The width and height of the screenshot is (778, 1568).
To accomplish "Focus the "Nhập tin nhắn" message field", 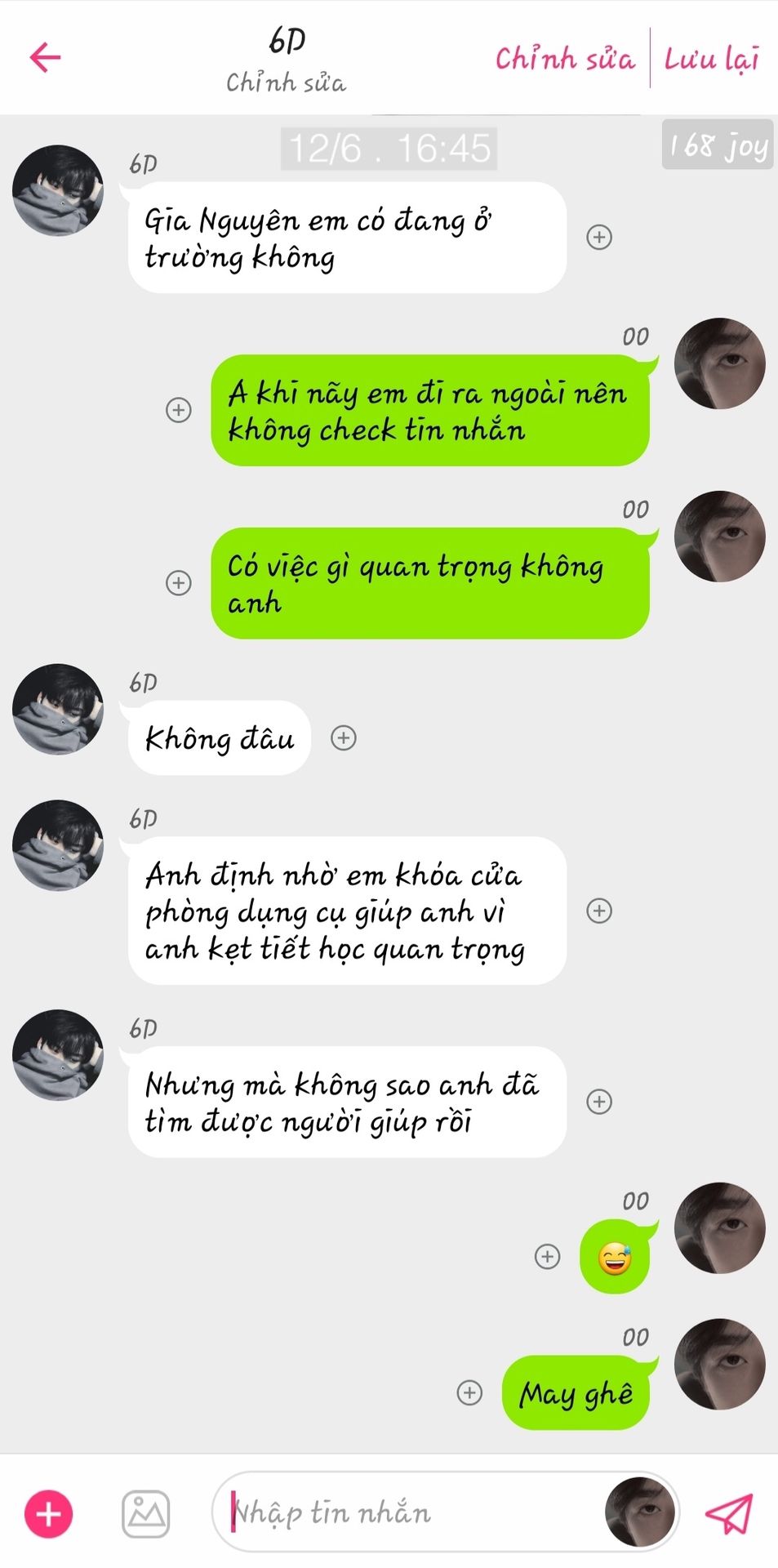I will (408, 1512).
